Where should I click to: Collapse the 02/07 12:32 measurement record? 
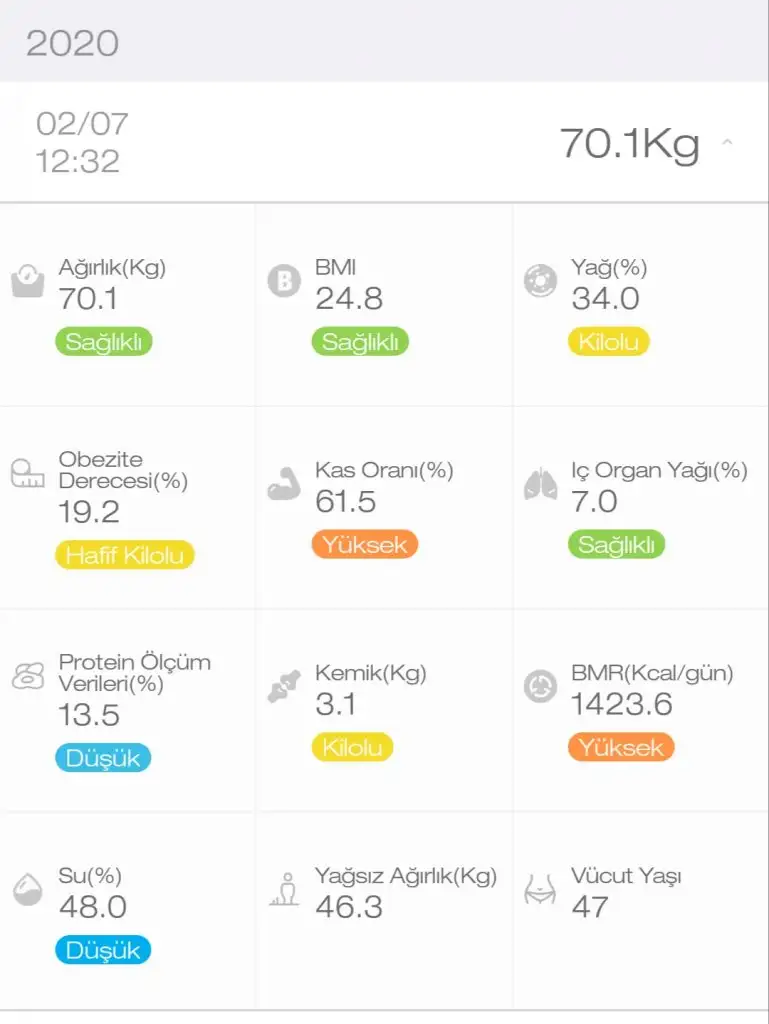pyautogui.click(x=727, y=143)
